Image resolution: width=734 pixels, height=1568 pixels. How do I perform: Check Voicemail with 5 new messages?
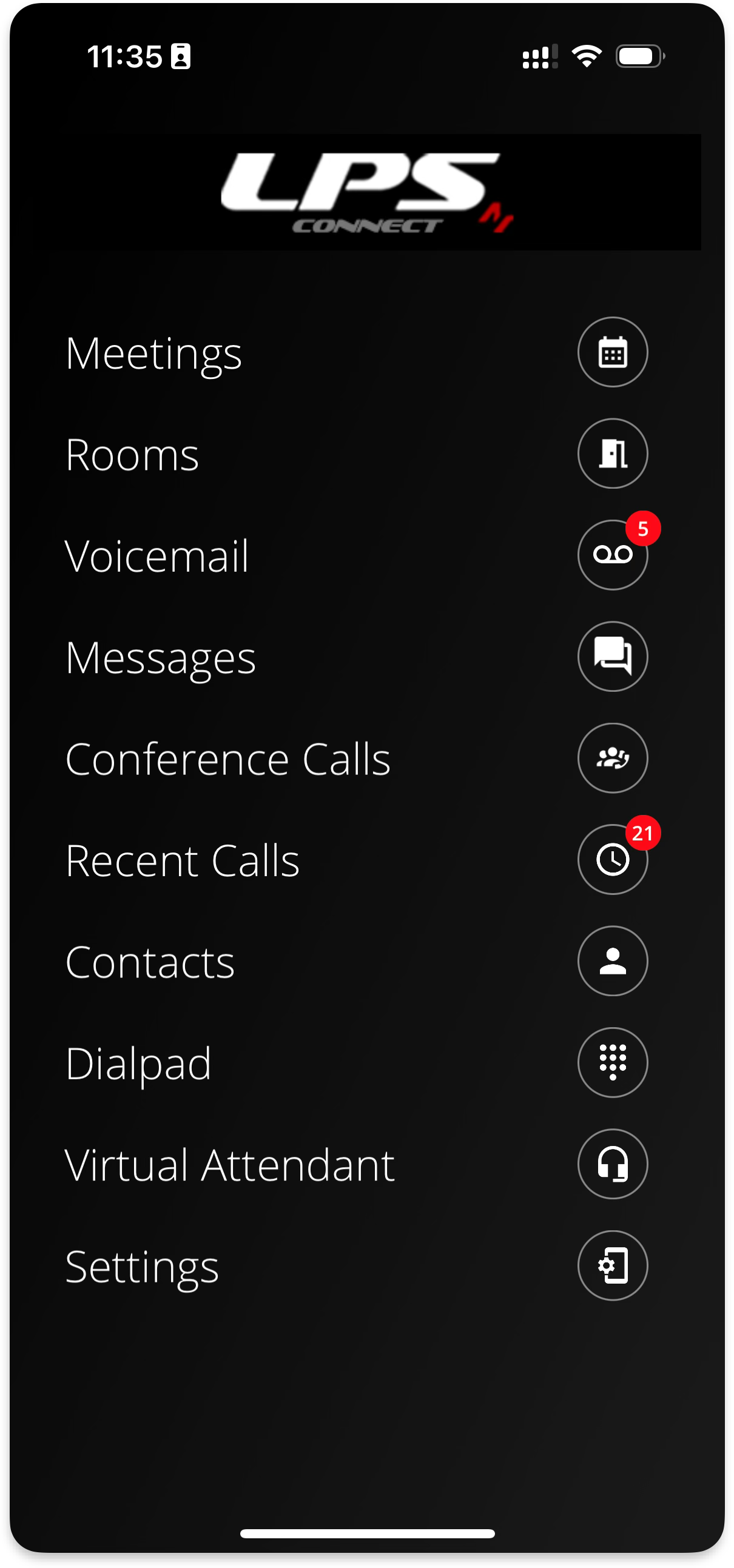tap(157, 556)
